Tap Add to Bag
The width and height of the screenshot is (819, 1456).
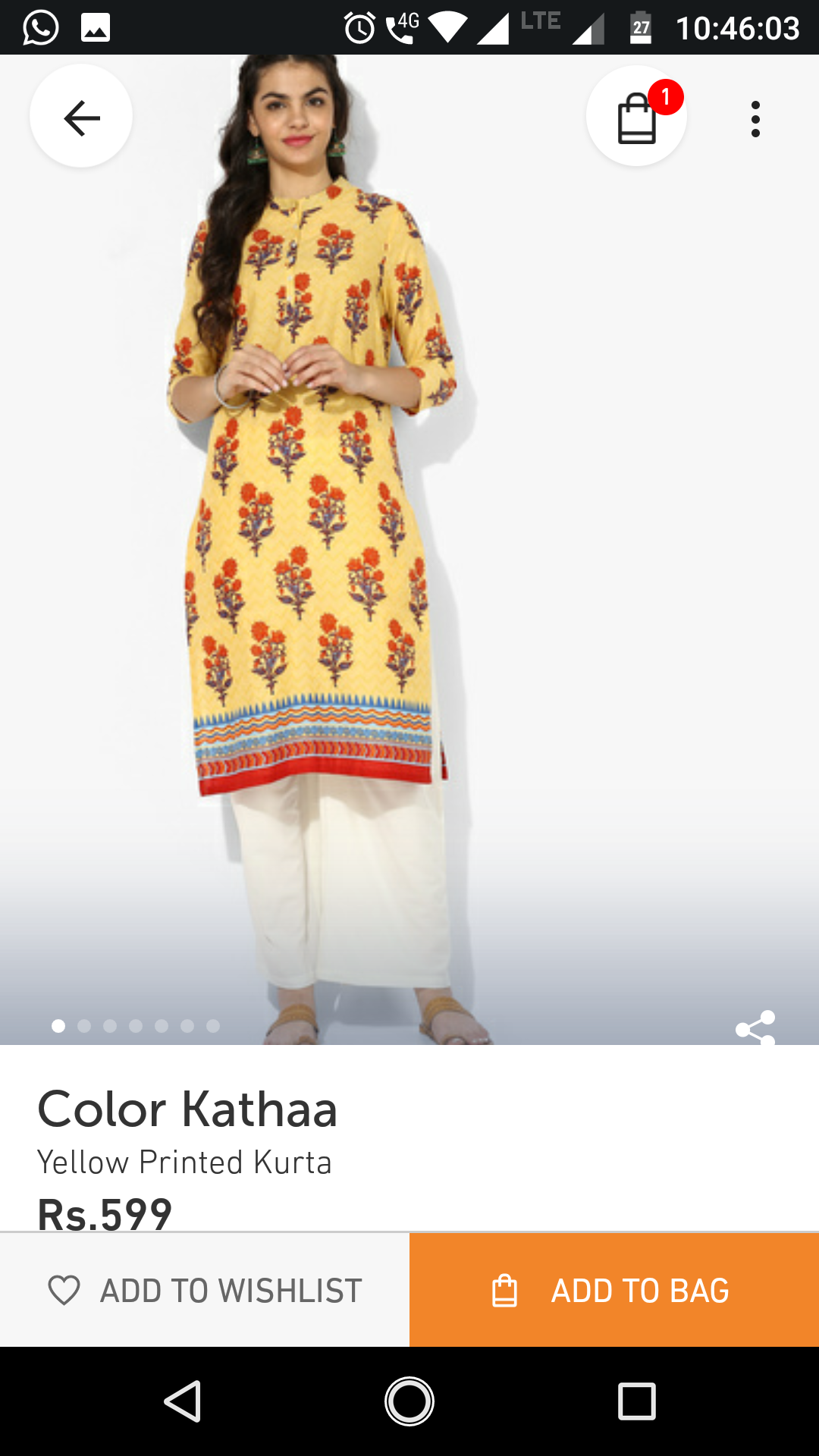(x=614, y=1290)
